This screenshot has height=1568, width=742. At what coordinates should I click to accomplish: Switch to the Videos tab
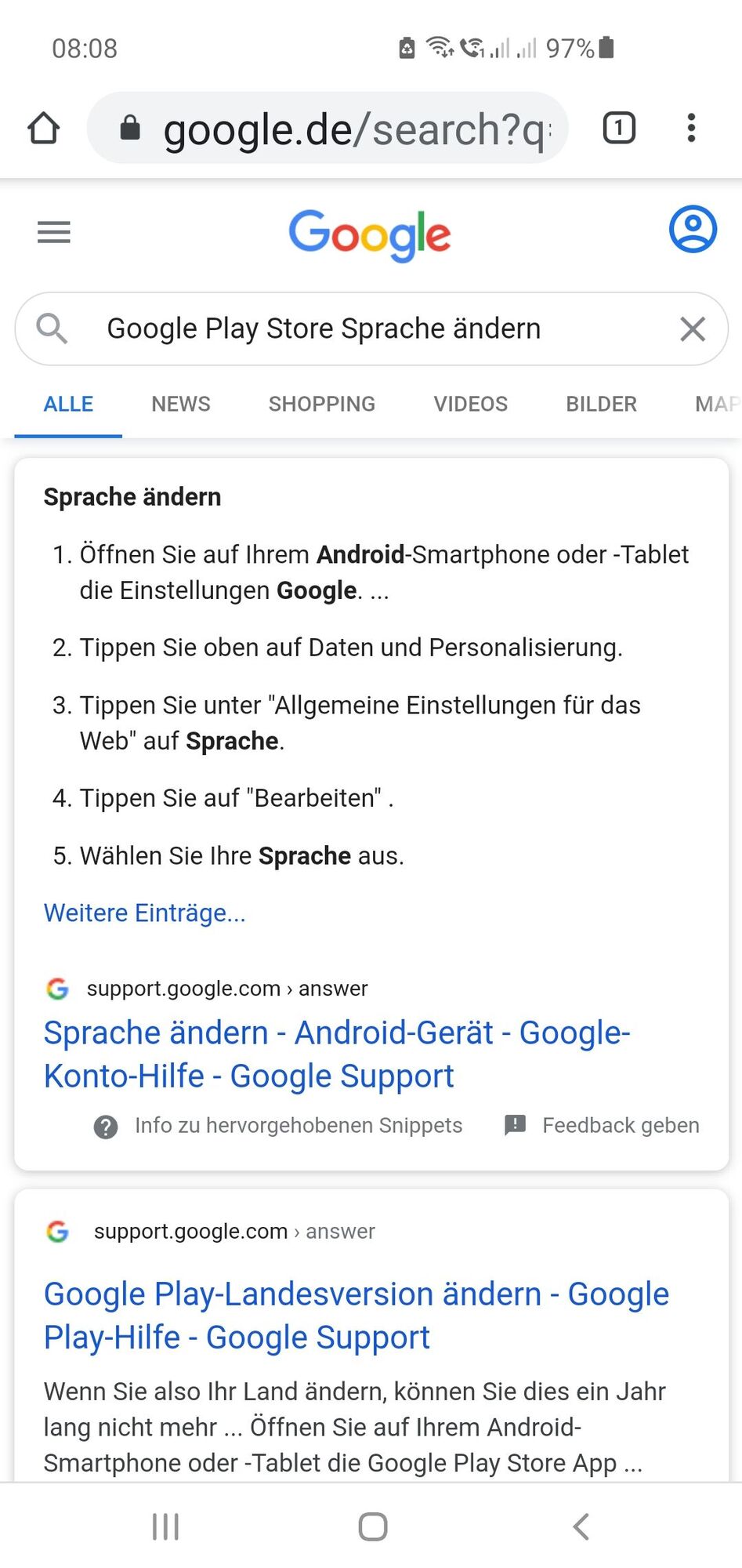(471, 404)
